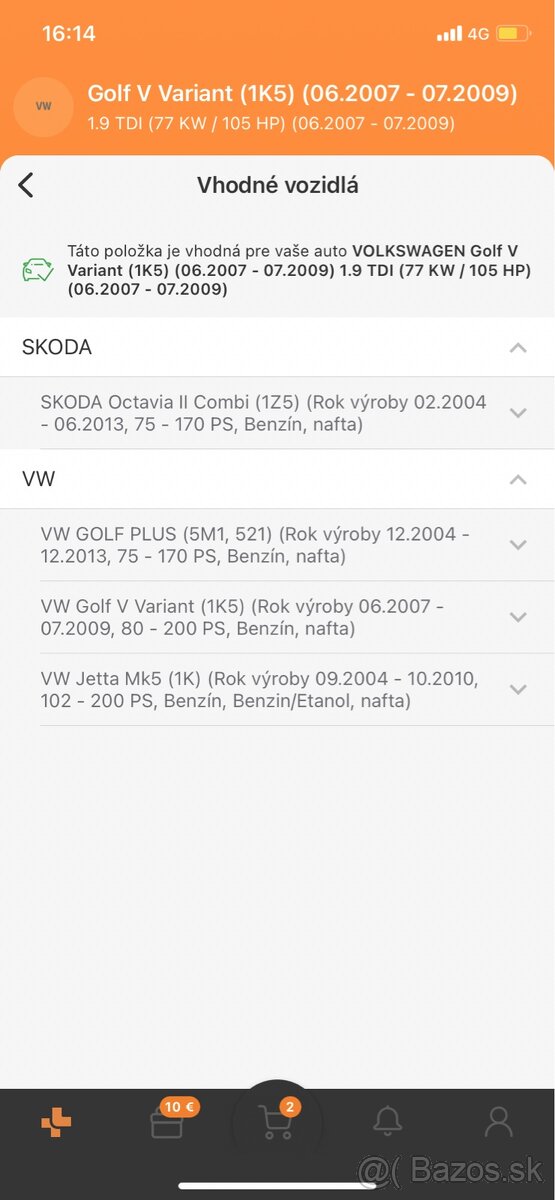Image resolution: width=555 pixels, height=1200 pixels.
Task: Open the home tab with orange logo
Action: [56, 1123]
